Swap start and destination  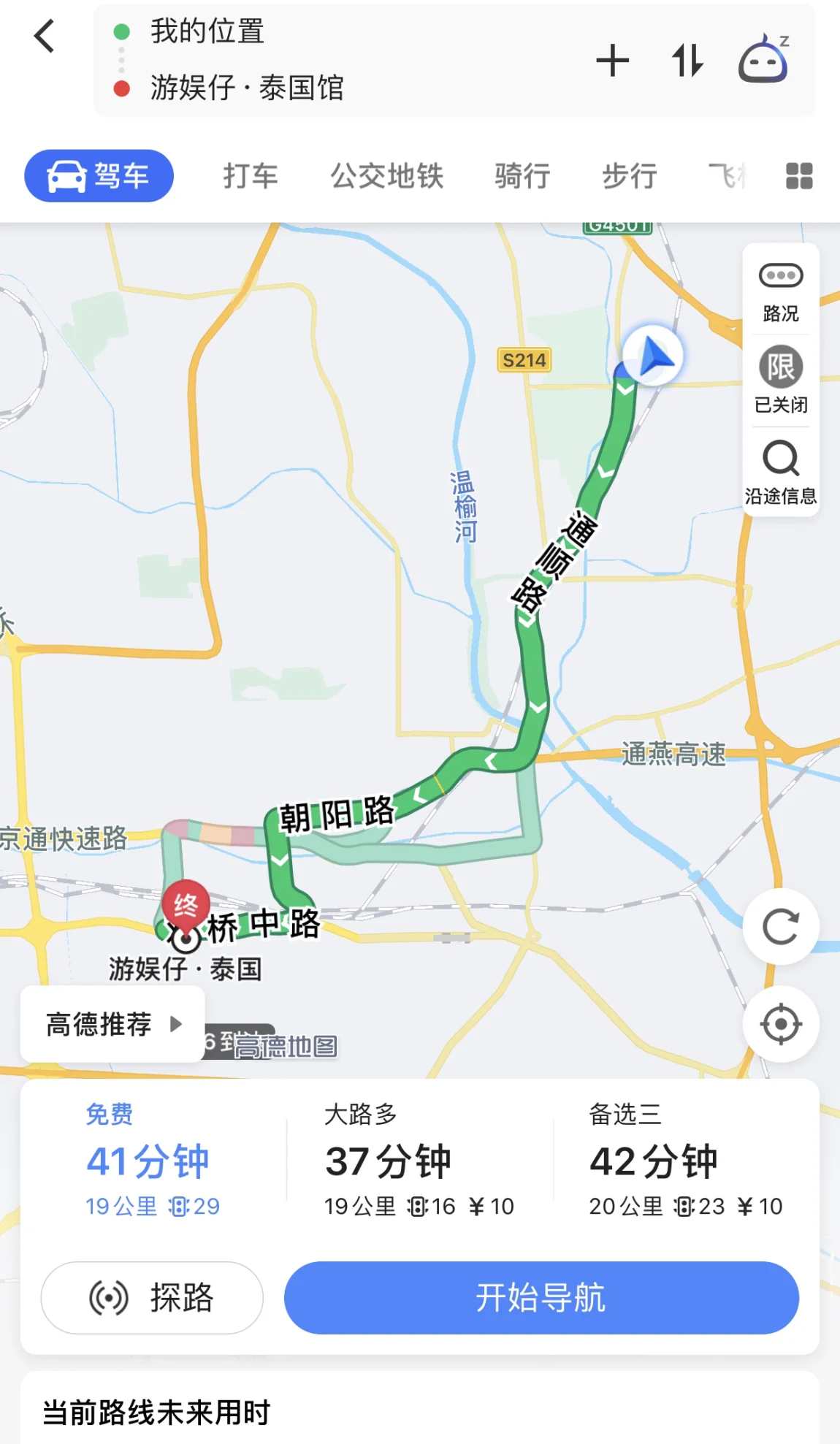(x=687, y=61)
